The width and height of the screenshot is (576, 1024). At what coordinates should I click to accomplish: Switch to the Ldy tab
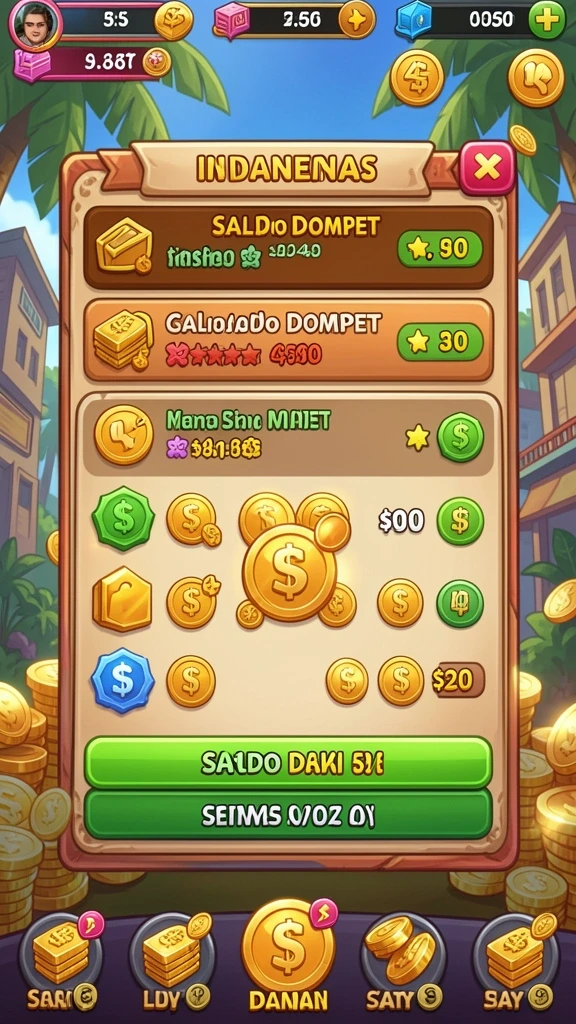[171, 959]
